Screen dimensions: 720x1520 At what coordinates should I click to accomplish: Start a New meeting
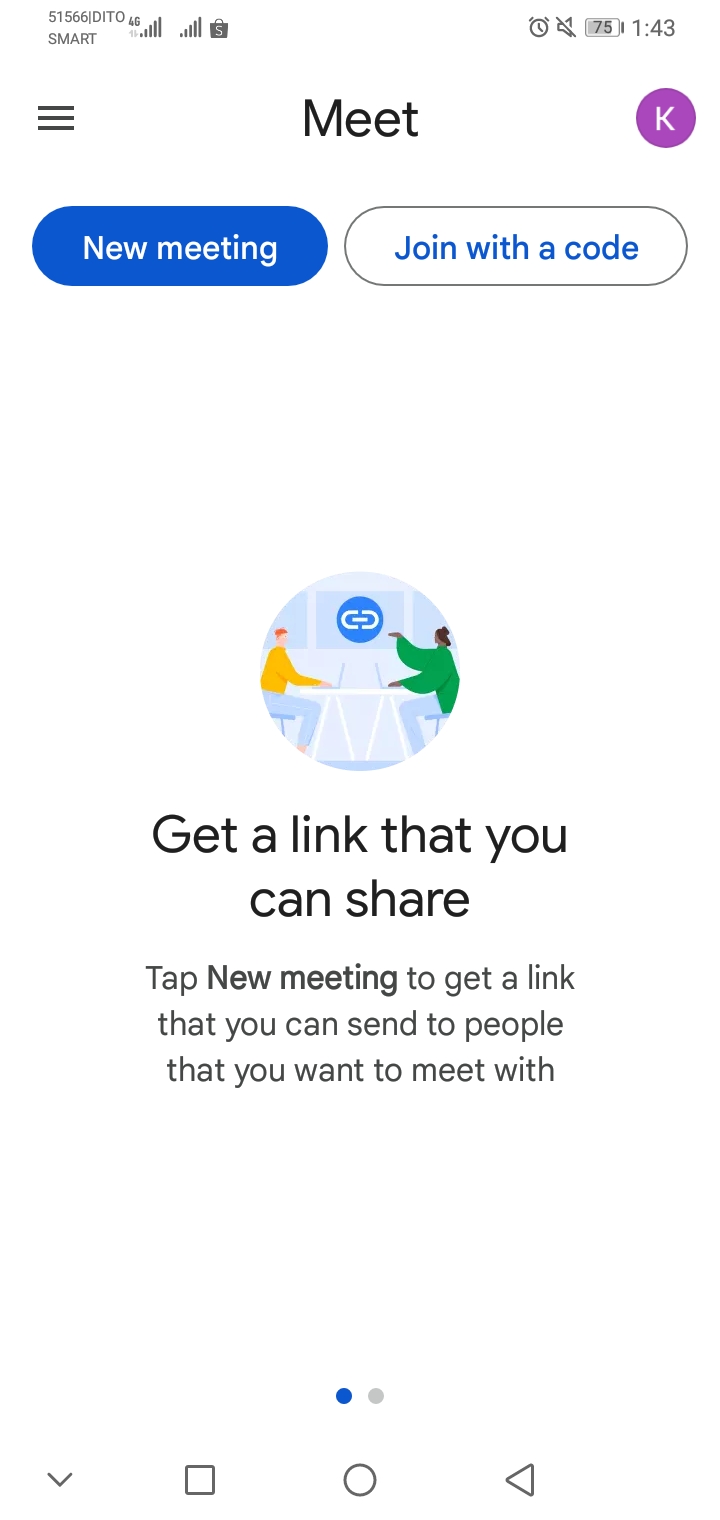pyautogui.click(x=180, y=246)
